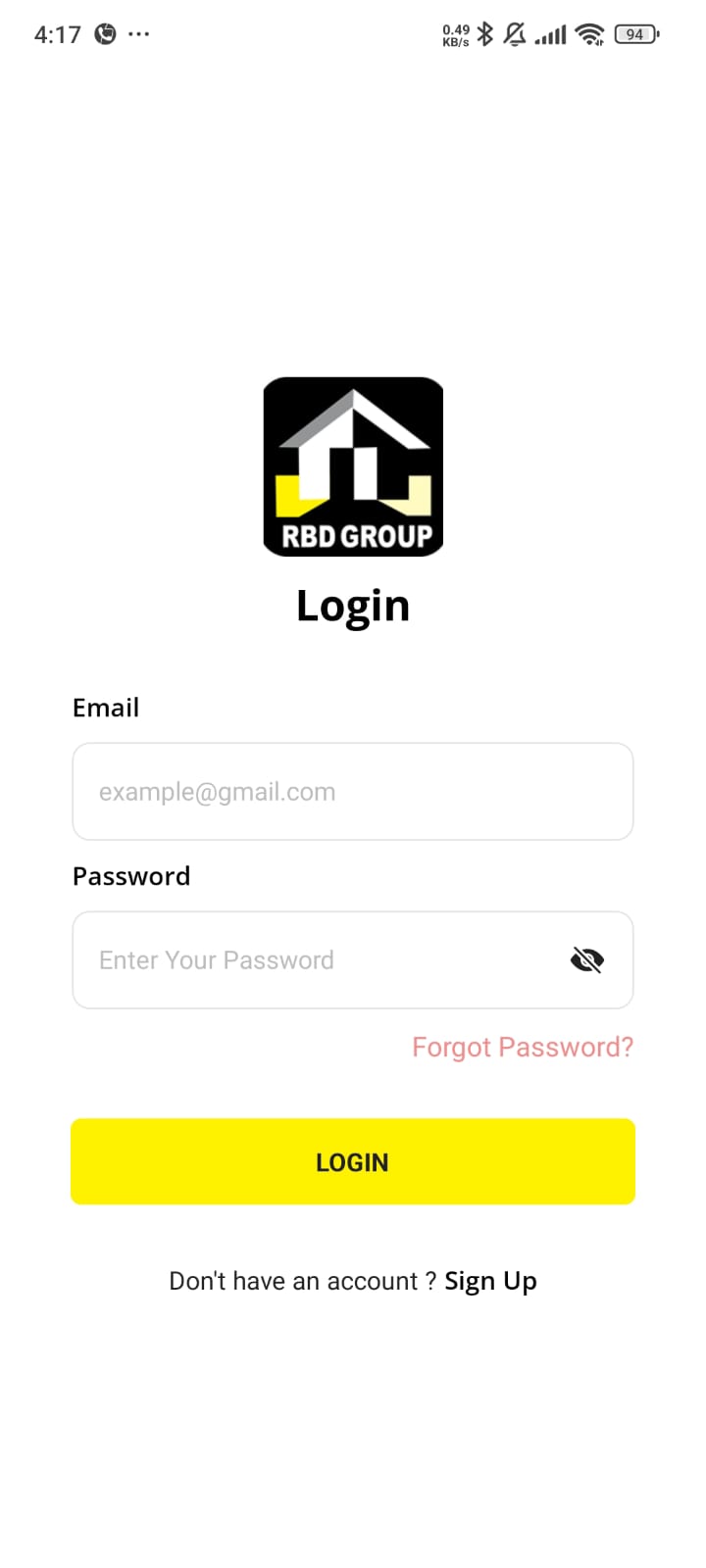Open the Forgot Password link

522,1047
